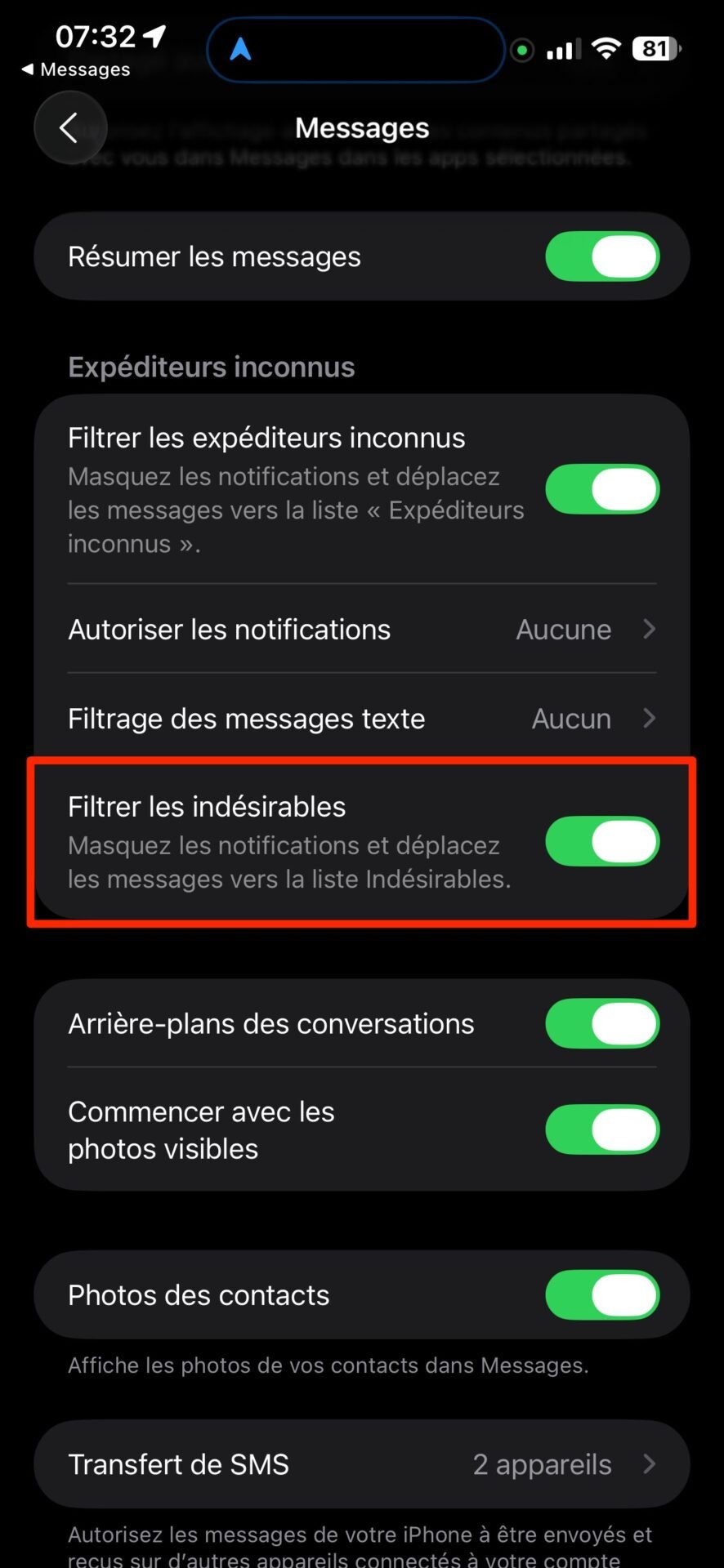Open Transfert de SMS devices list
This screenshot has width=724, height=1568.
362,1464
